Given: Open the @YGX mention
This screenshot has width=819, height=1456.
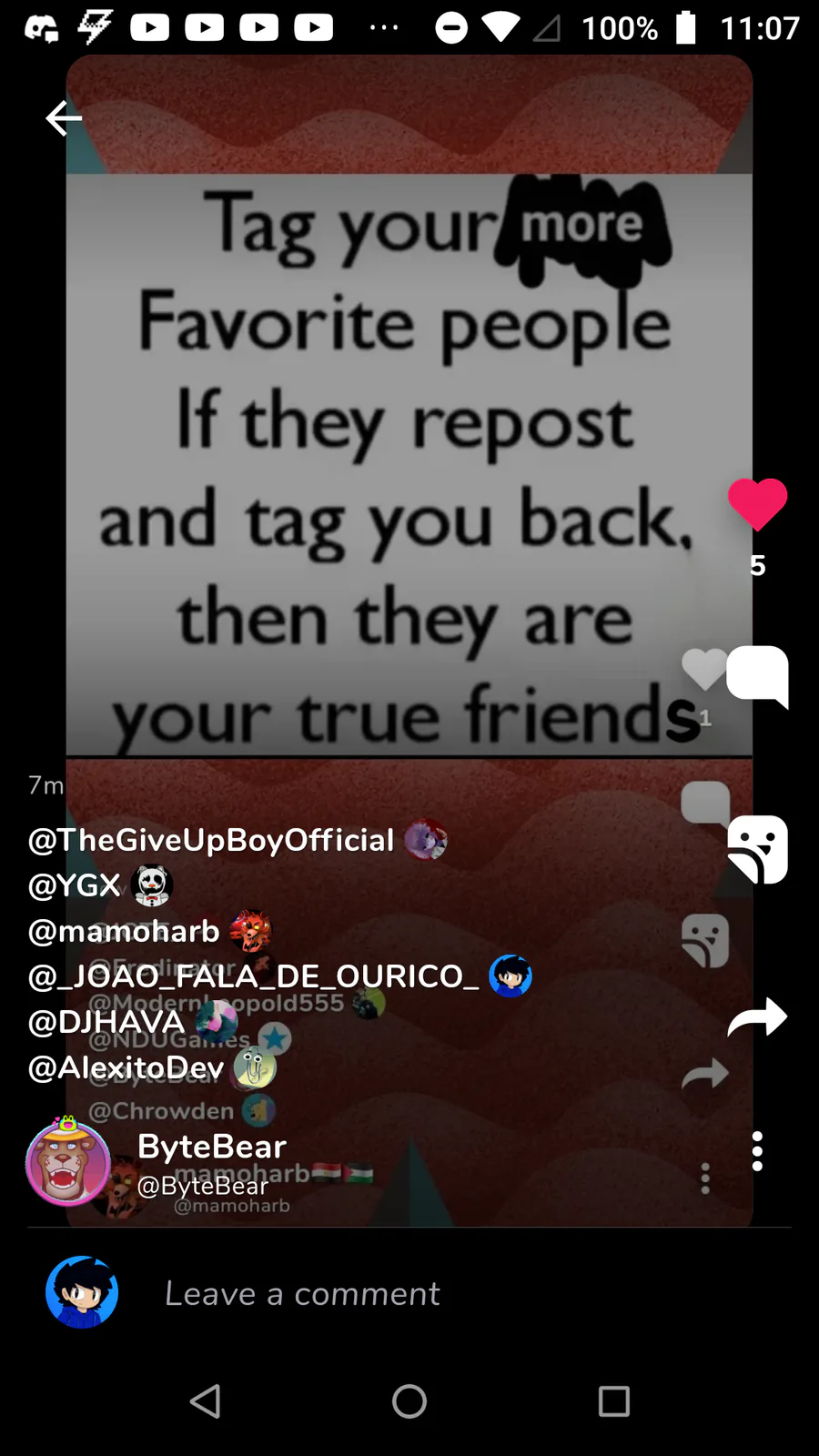Looking at the screenshot, I should click(75, 885).
